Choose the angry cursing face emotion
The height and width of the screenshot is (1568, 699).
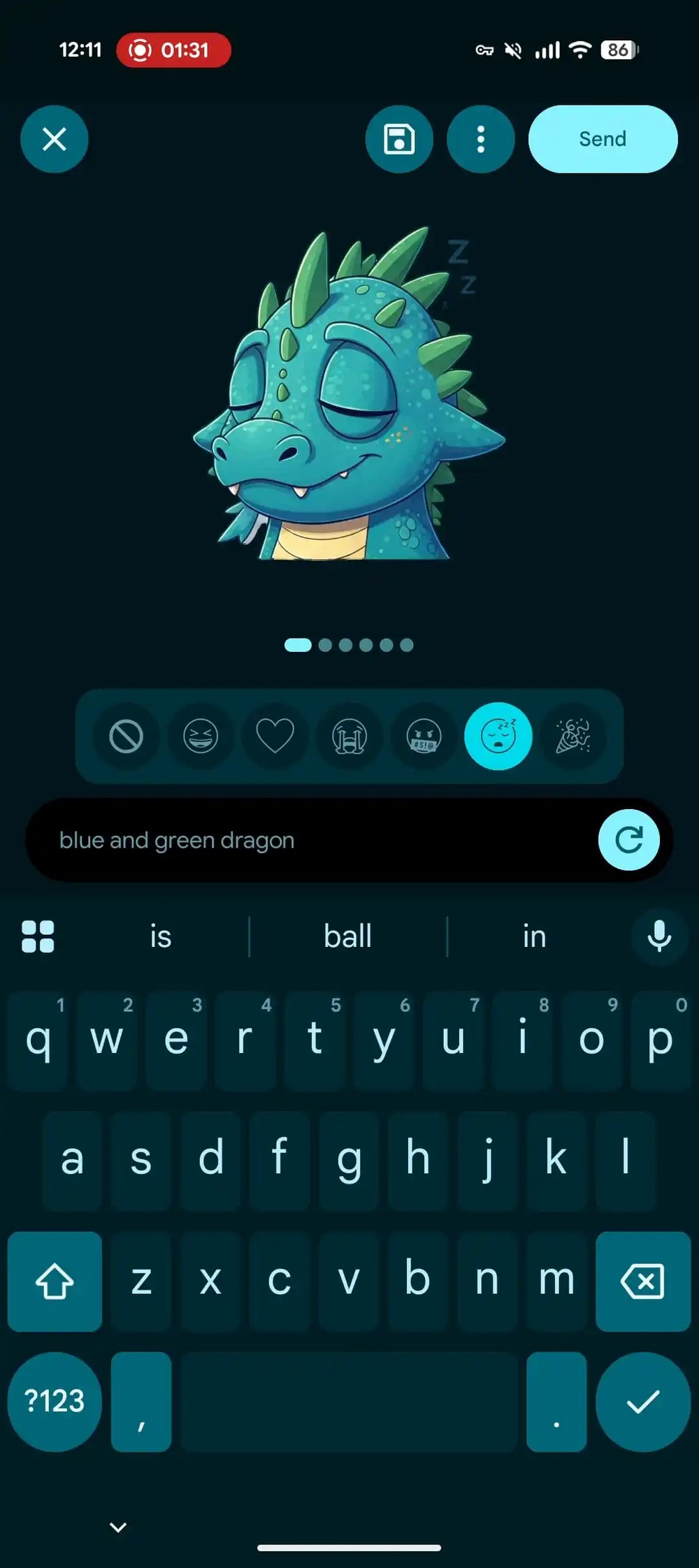coord(424,736)
